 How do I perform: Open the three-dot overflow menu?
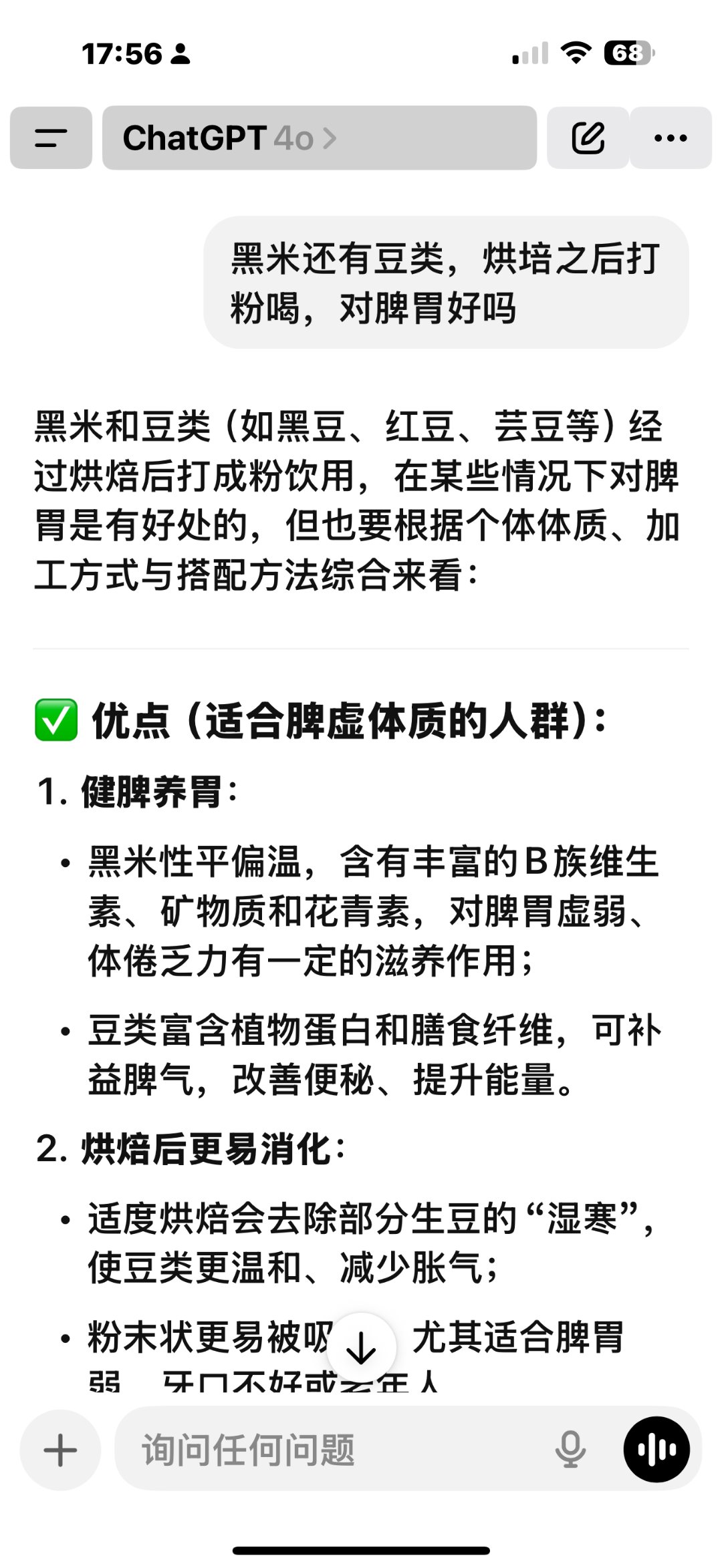point(671,138)
